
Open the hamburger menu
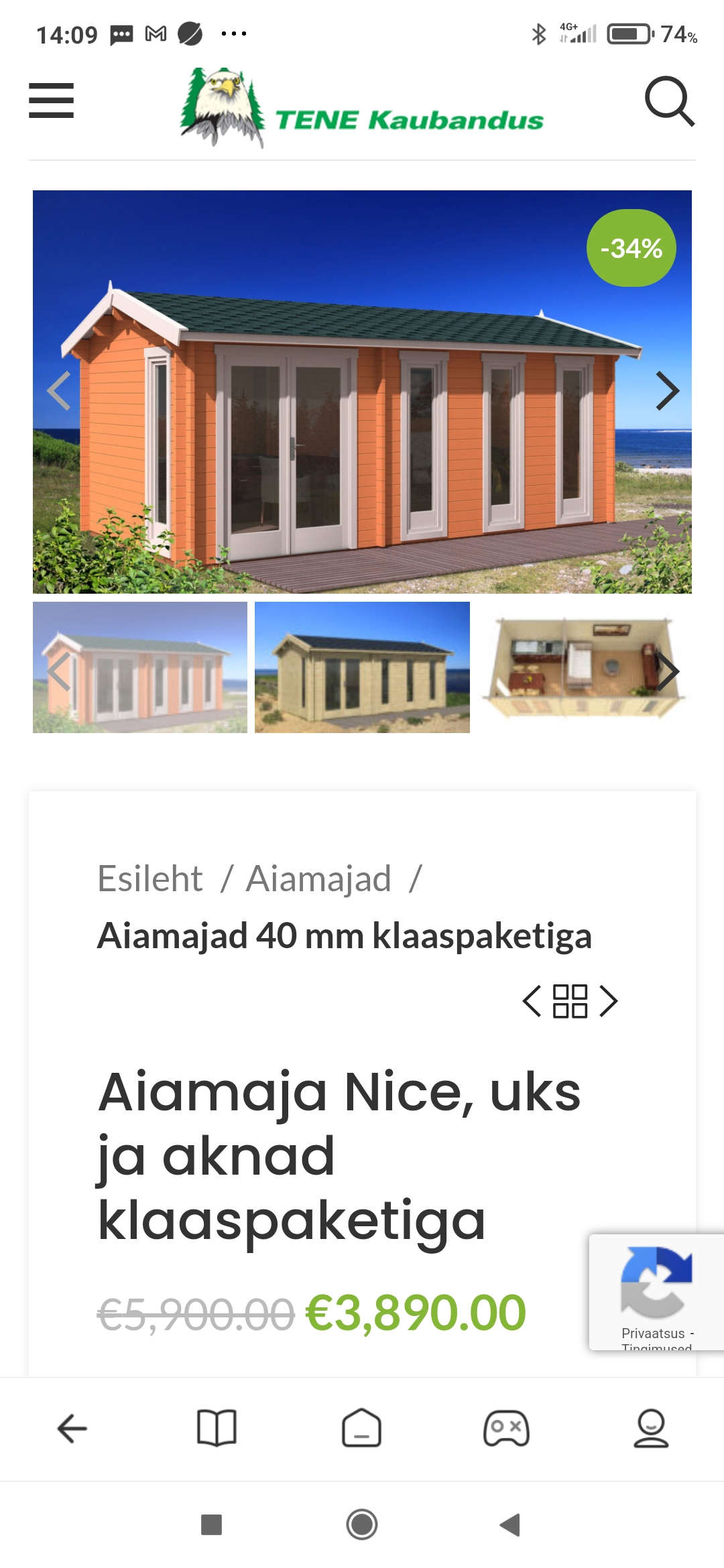(51, 101)
